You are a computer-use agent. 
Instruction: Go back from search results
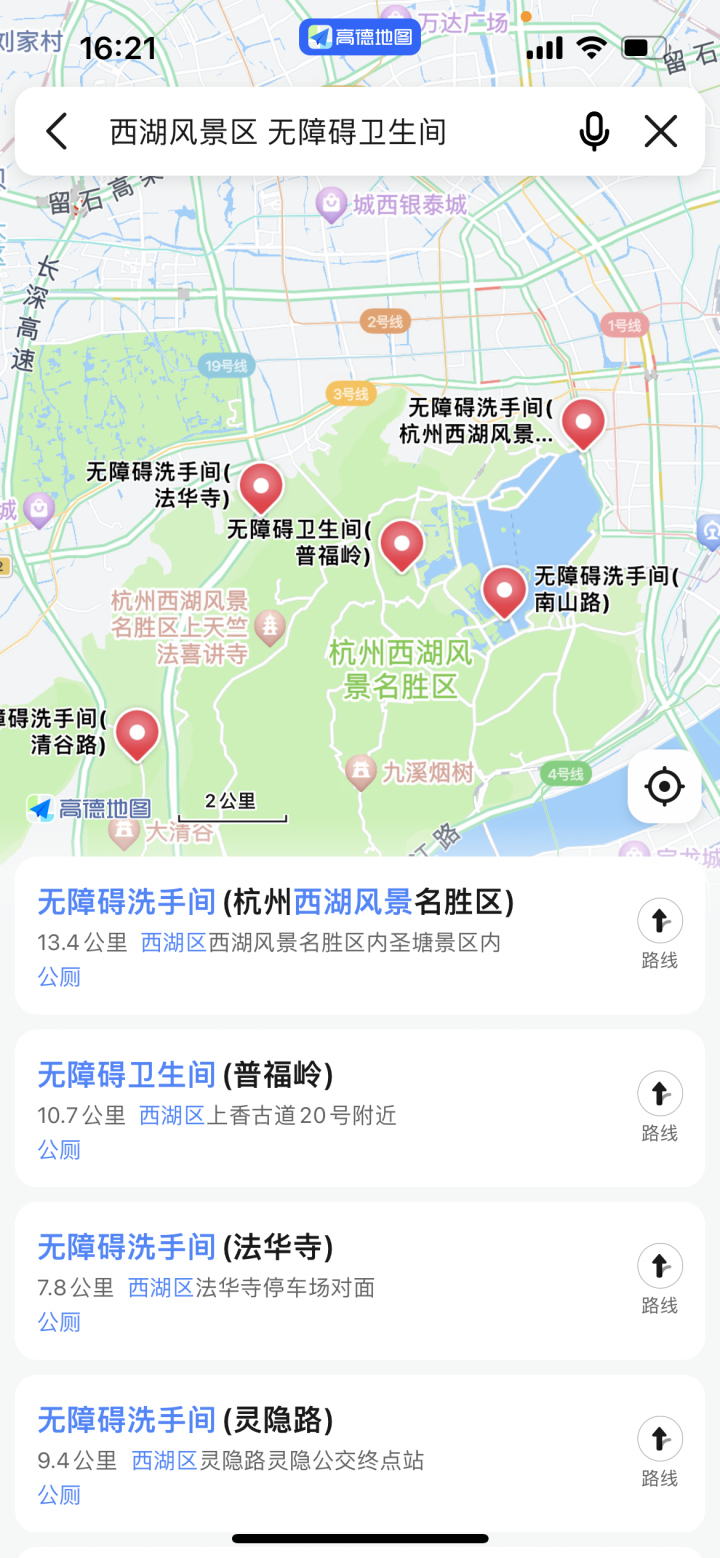pos(57,131)
